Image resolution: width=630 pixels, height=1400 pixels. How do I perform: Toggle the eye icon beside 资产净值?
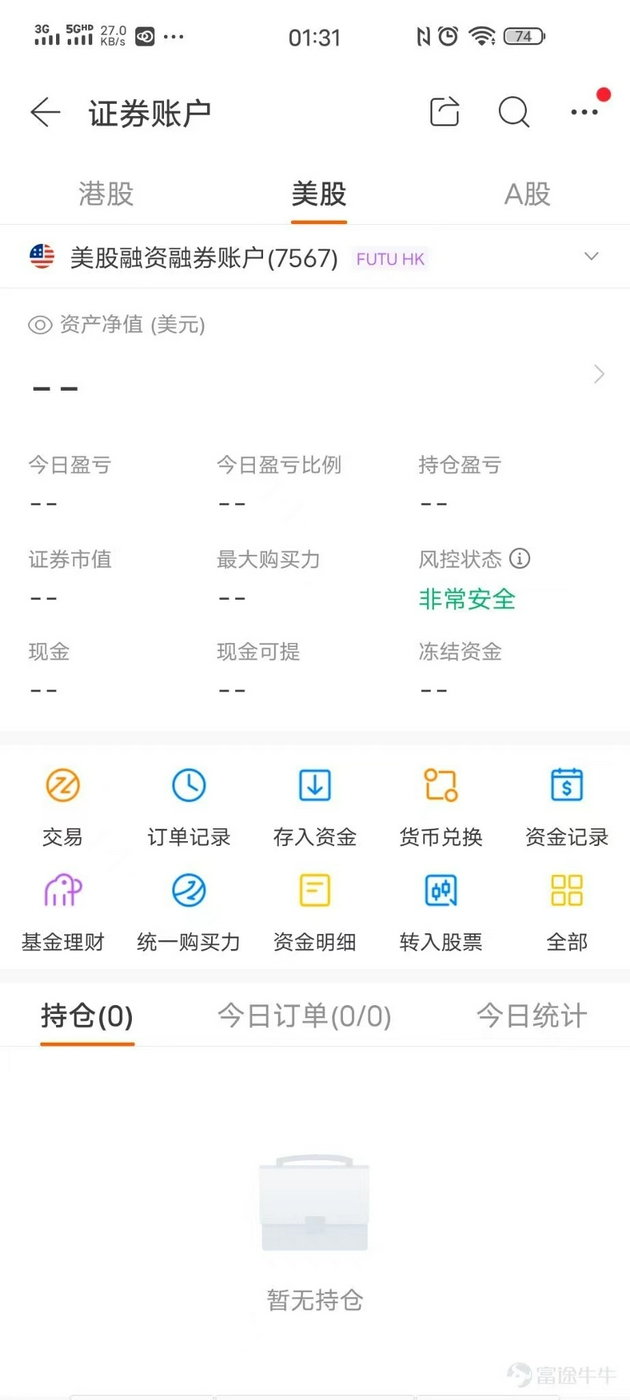point(40,325)
